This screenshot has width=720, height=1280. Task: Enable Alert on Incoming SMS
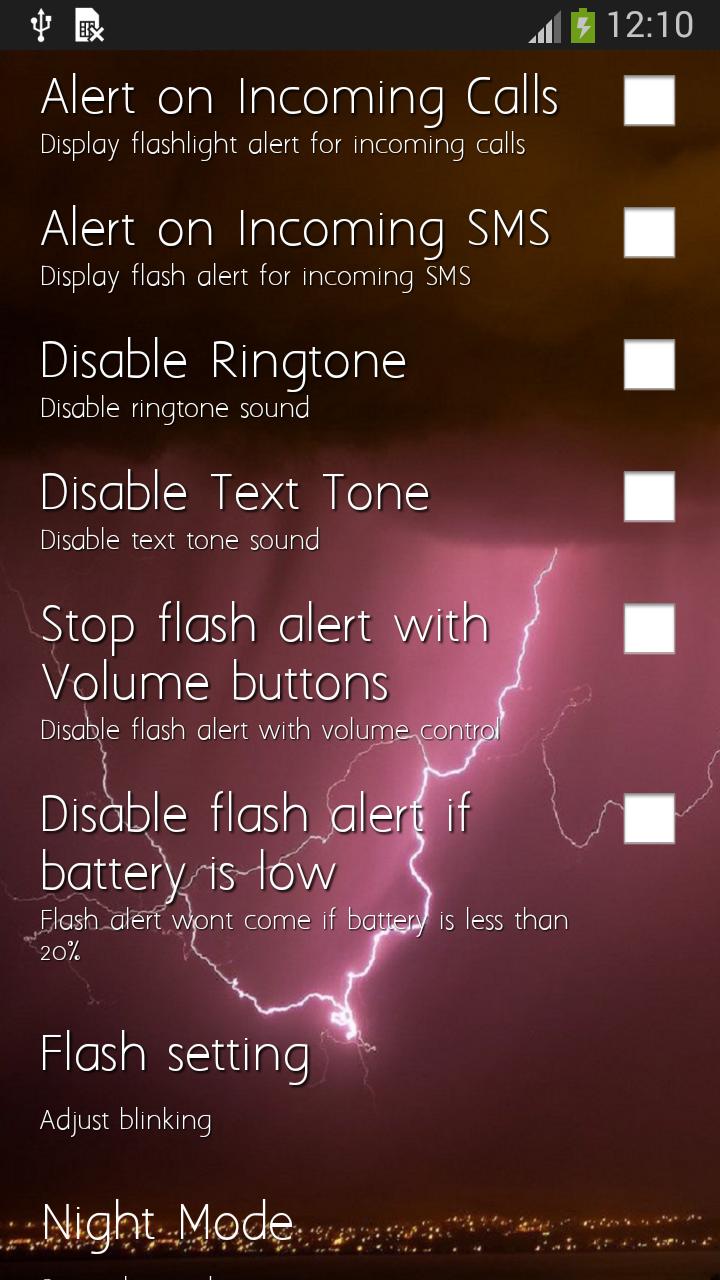click(x=648, y=232)
